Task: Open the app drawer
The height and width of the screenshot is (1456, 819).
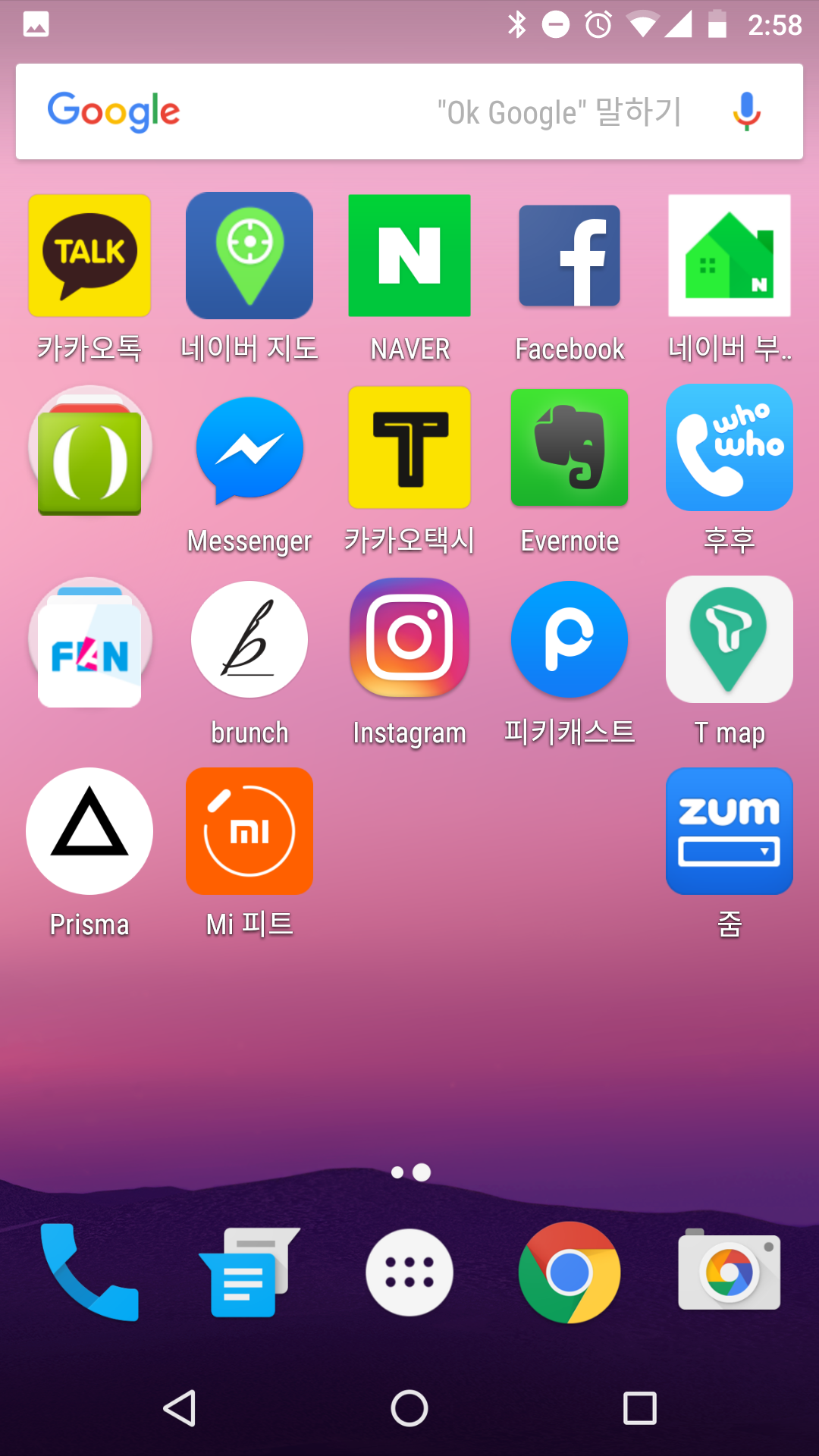Action: (x=409, y=1272)
